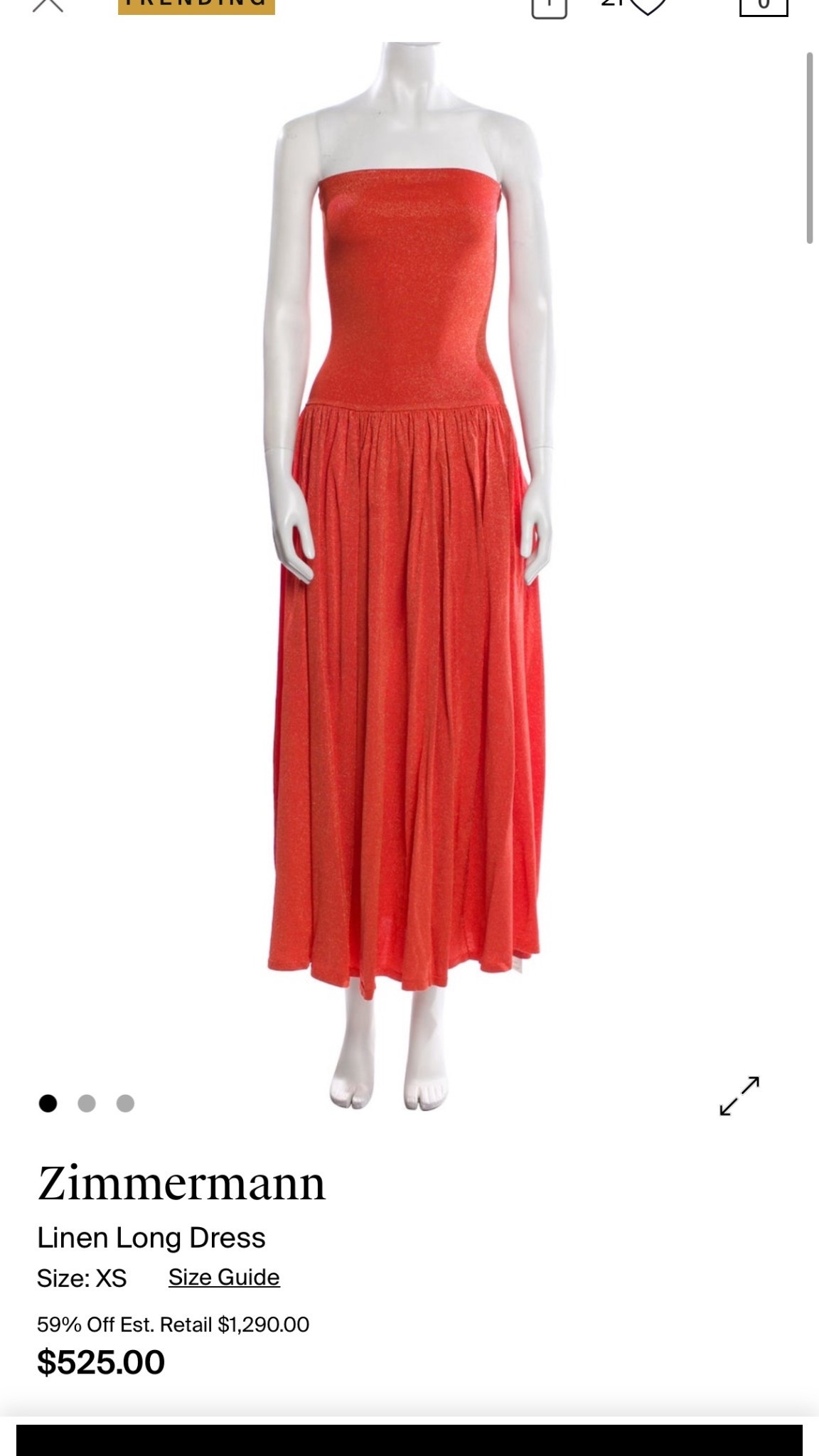819x1456 pixels.
Task: Jump to the third product photo dot
Action: pyautogui.click(x=125, y=1103)
